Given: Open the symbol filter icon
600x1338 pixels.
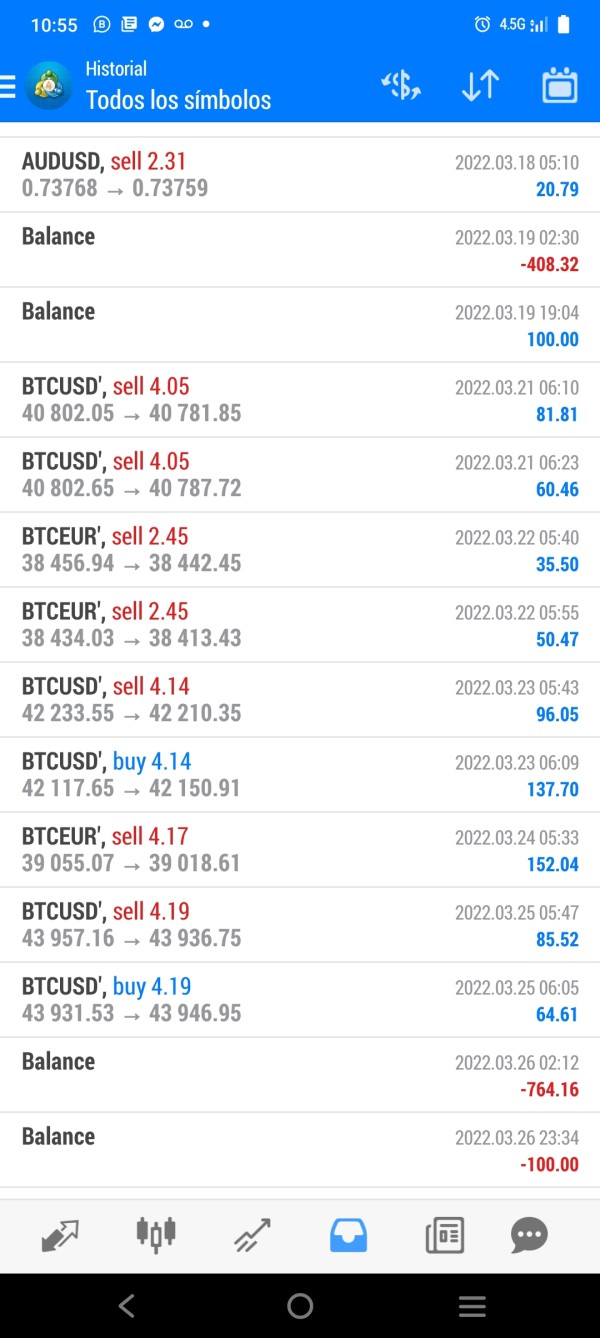Looking at the screenshot, I should (401, 86).
